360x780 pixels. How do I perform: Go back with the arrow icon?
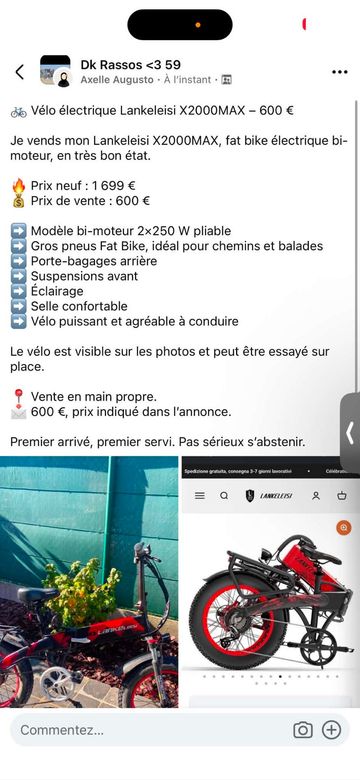(19, 72)
